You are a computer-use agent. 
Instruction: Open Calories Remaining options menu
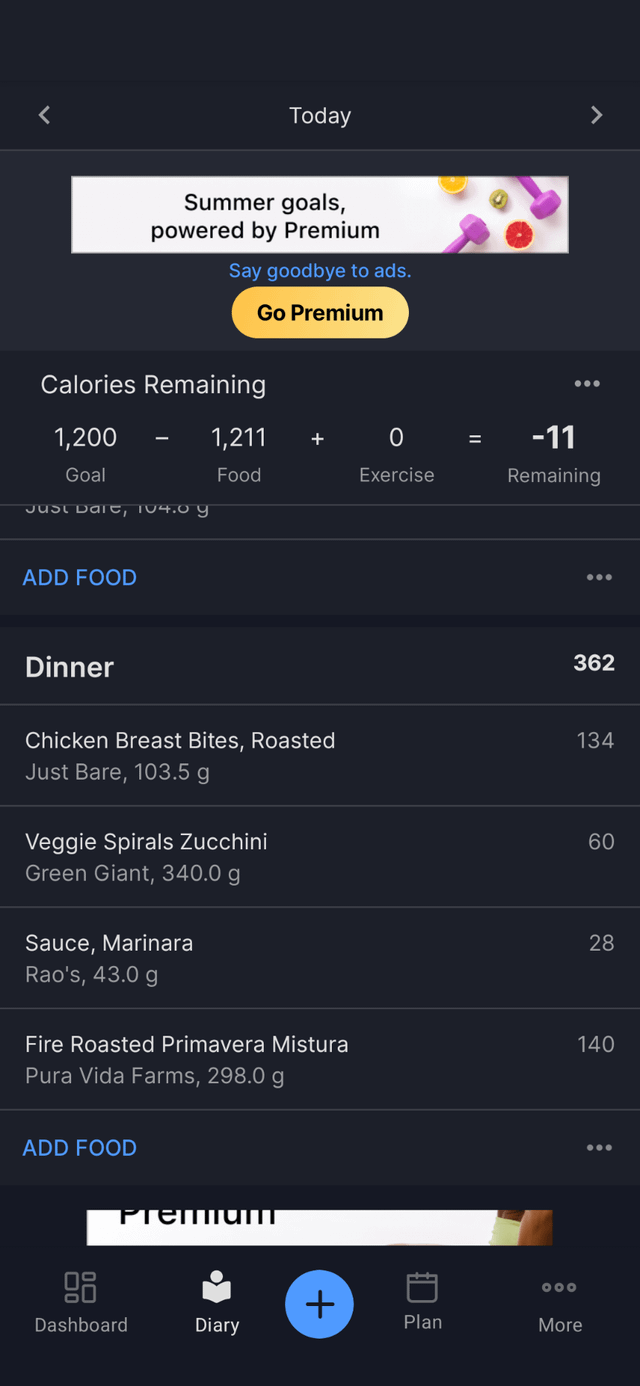[587, 384]
